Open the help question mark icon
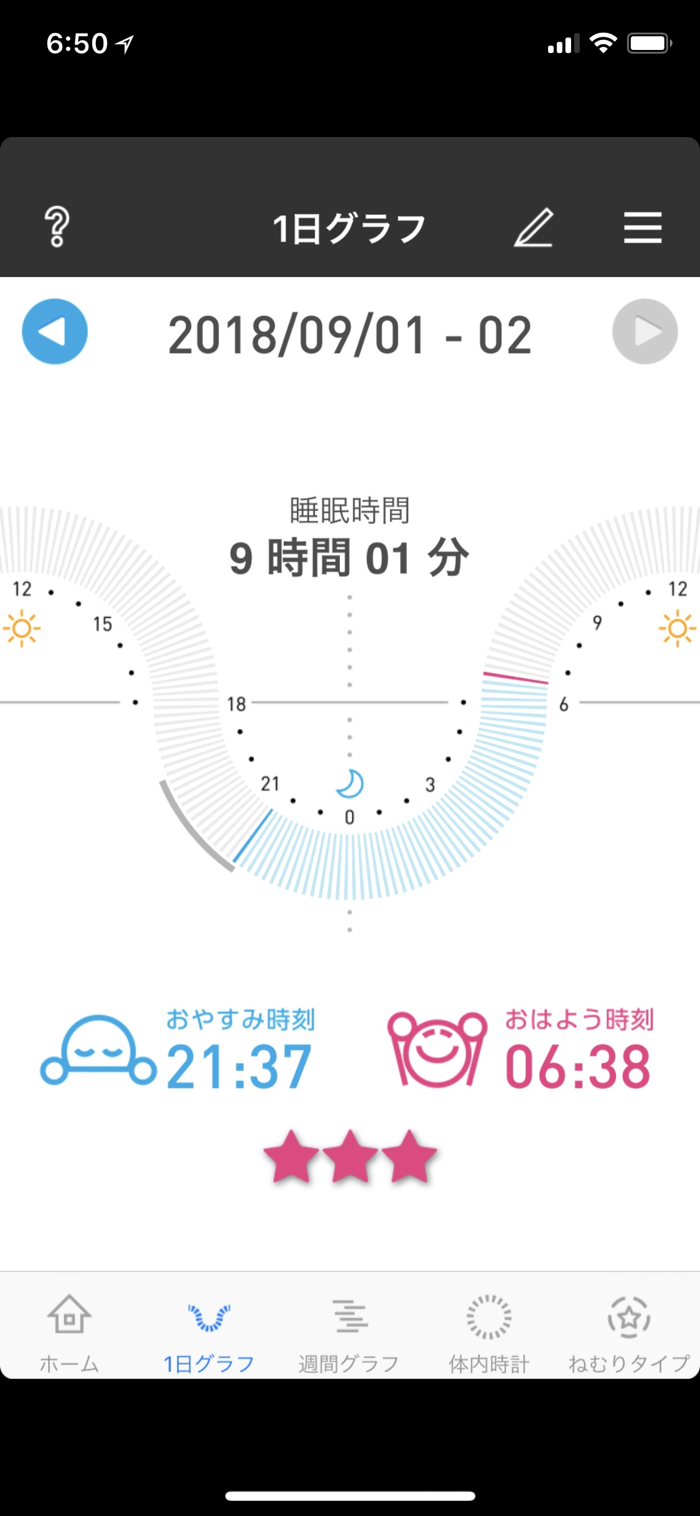This screenshot has height=1516, width=700. 57,228
